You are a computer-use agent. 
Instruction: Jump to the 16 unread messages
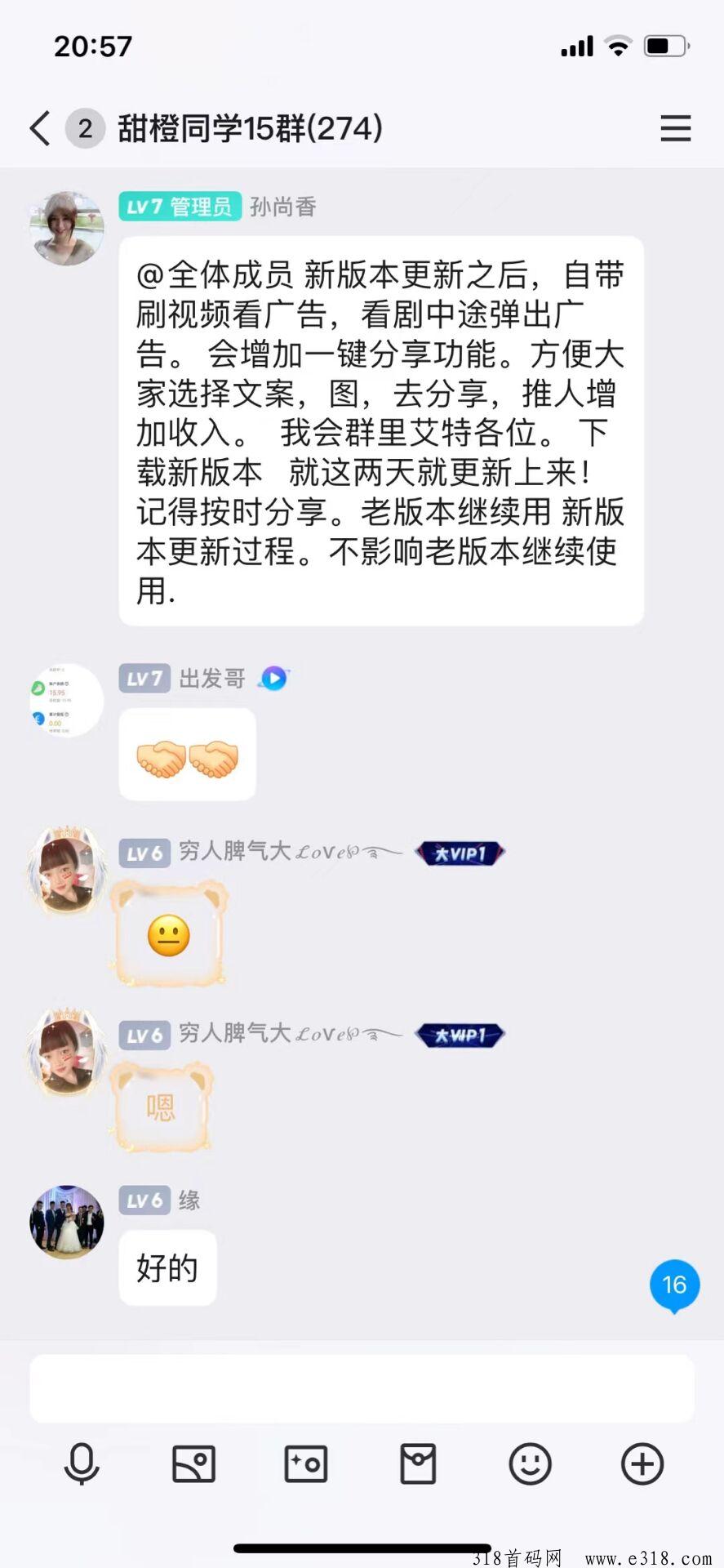pos(674,1285)
